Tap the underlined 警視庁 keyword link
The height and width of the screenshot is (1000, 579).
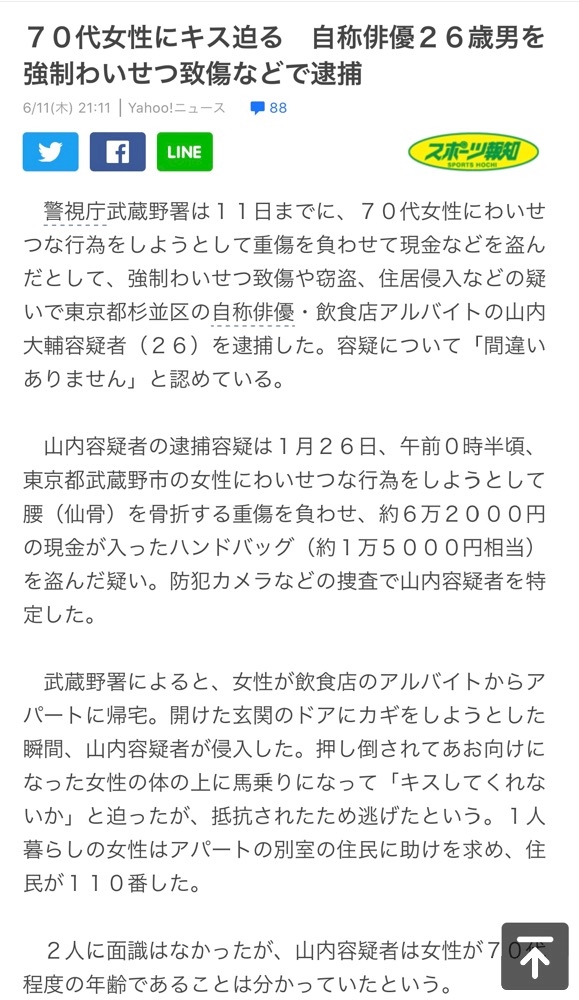[74, 212]
